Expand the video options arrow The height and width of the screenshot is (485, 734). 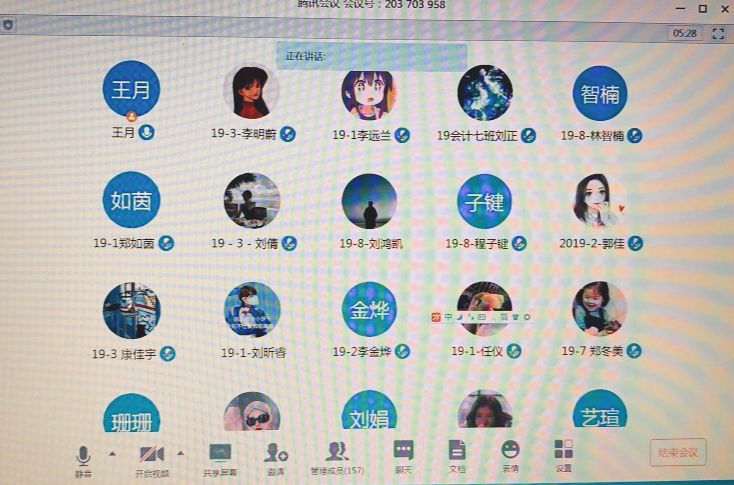pyautogui.click(x=181, y=453)
